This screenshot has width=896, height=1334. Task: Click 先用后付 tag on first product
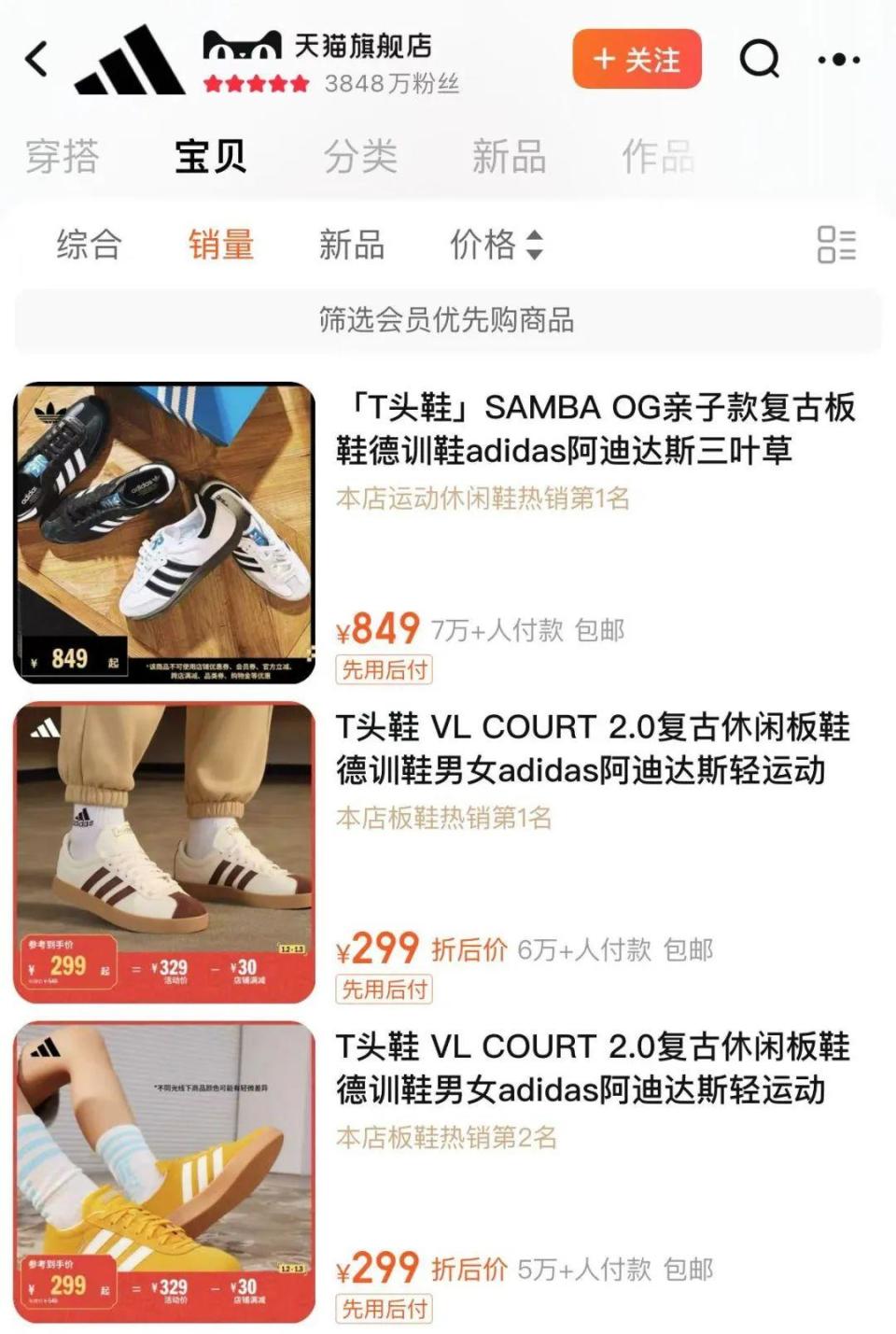pyautogui.click(x=385, y=667)
